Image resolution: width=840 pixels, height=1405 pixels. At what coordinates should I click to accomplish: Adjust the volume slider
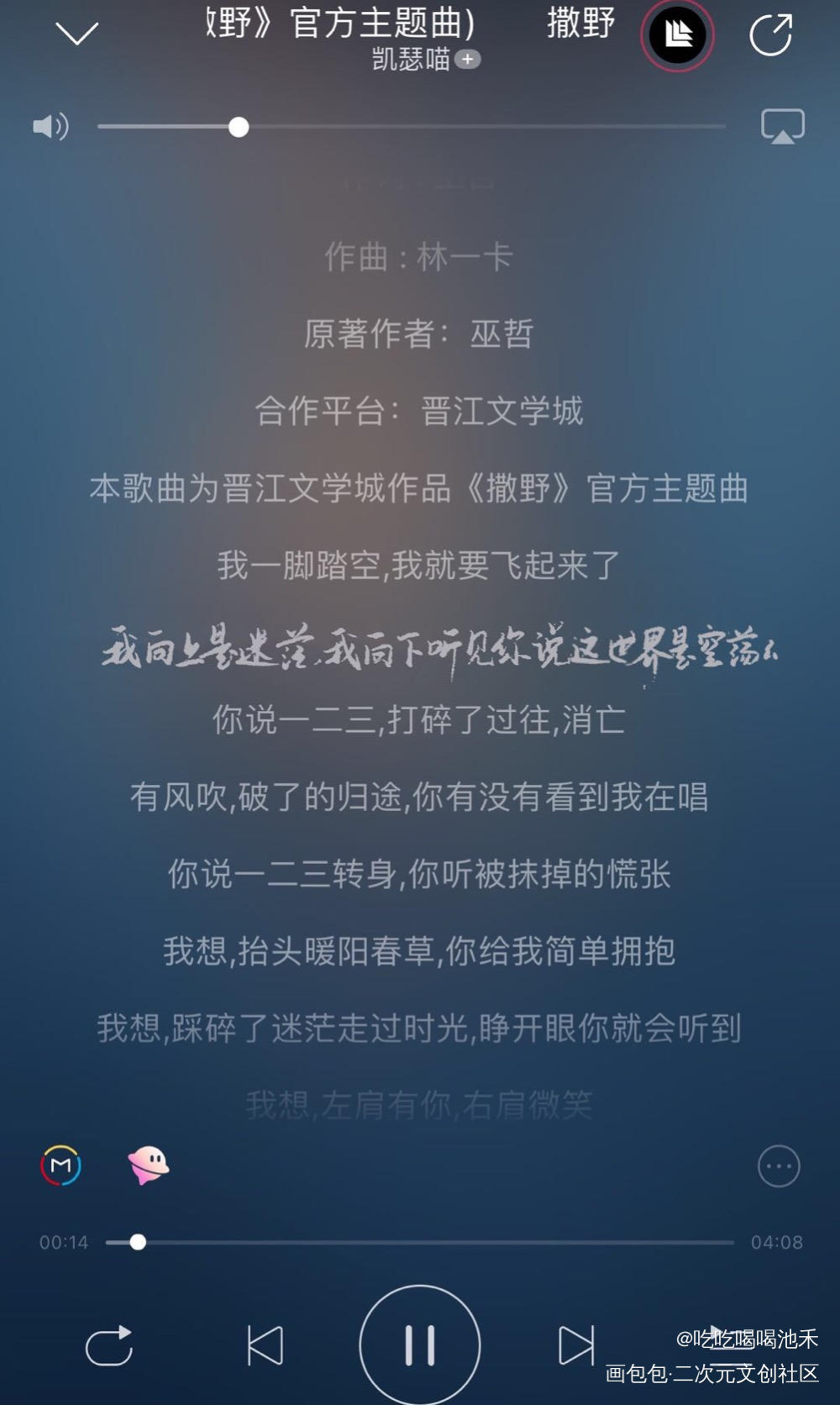239,127
